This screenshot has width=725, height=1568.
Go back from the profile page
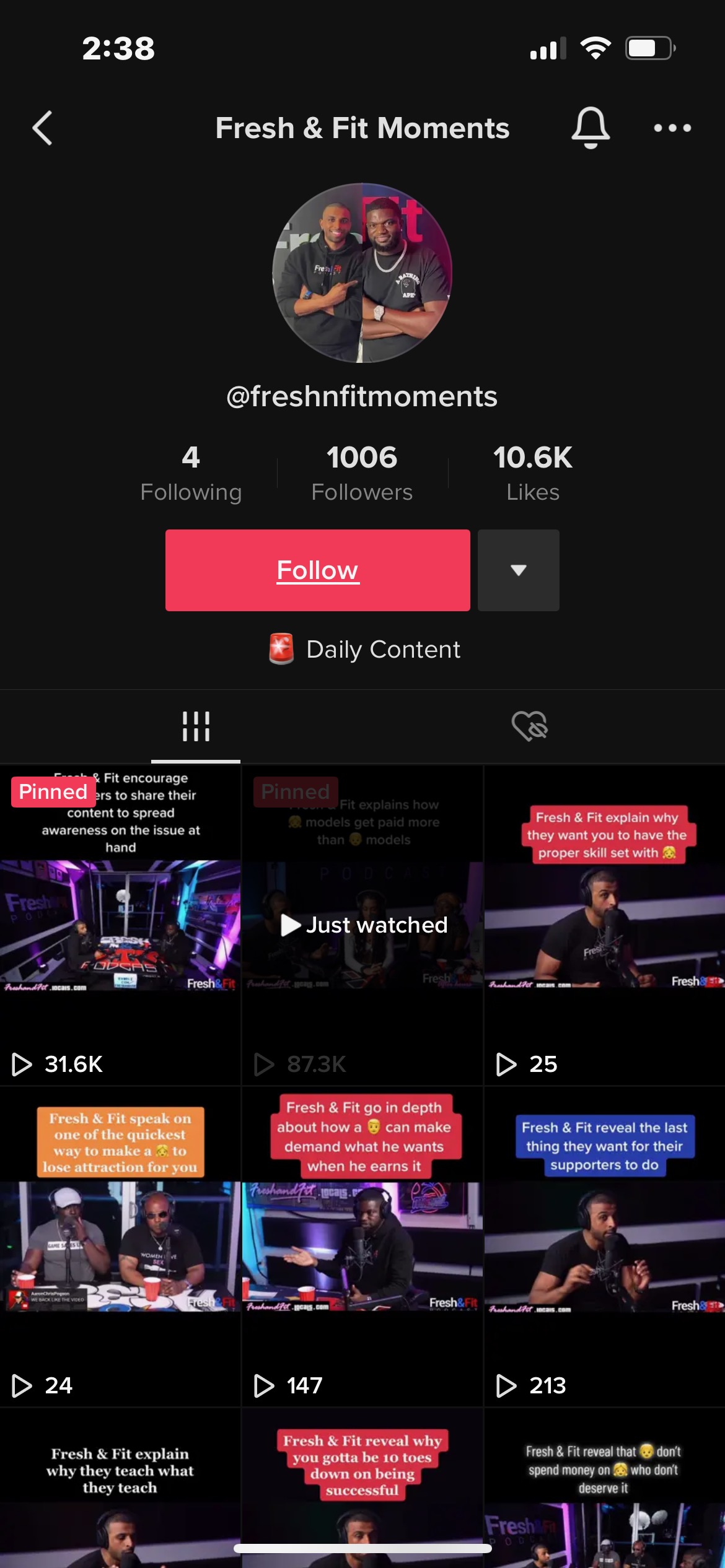pyautogui.click(x=42, y=128)
